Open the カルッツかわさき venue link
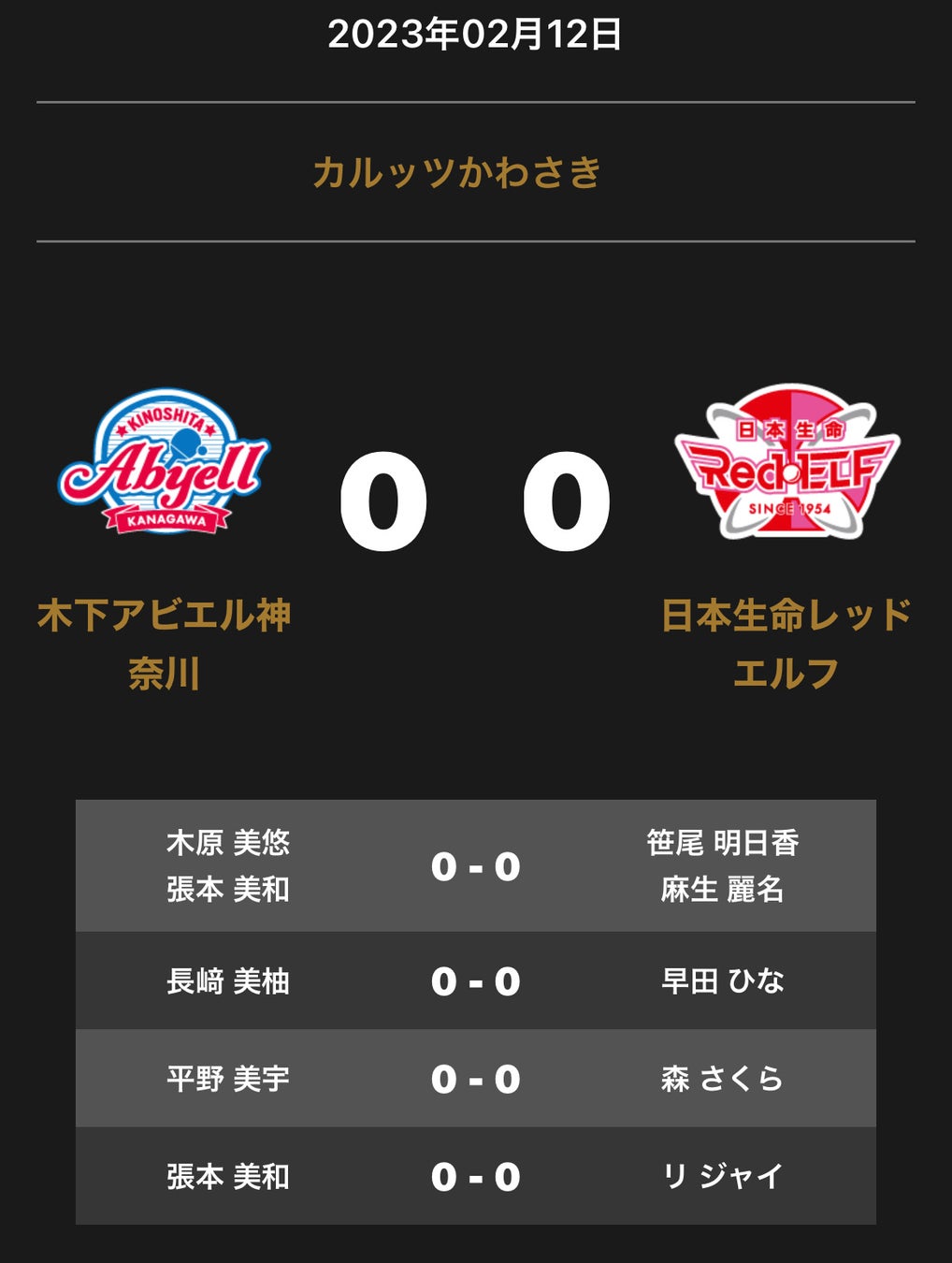The height and width of the screenshot is (1263, 952). (456, 173)
